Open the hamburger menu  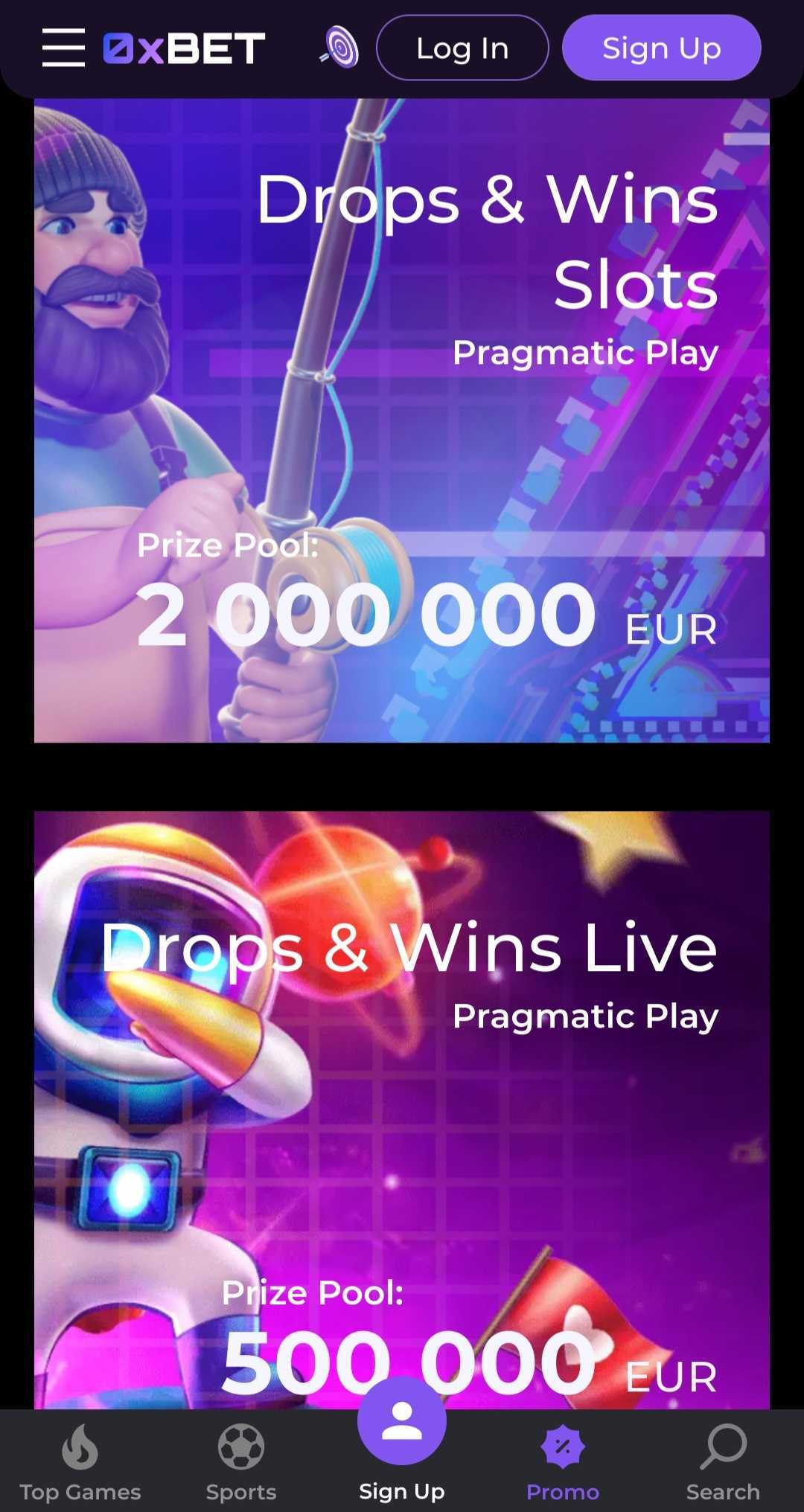pos(63,48)
